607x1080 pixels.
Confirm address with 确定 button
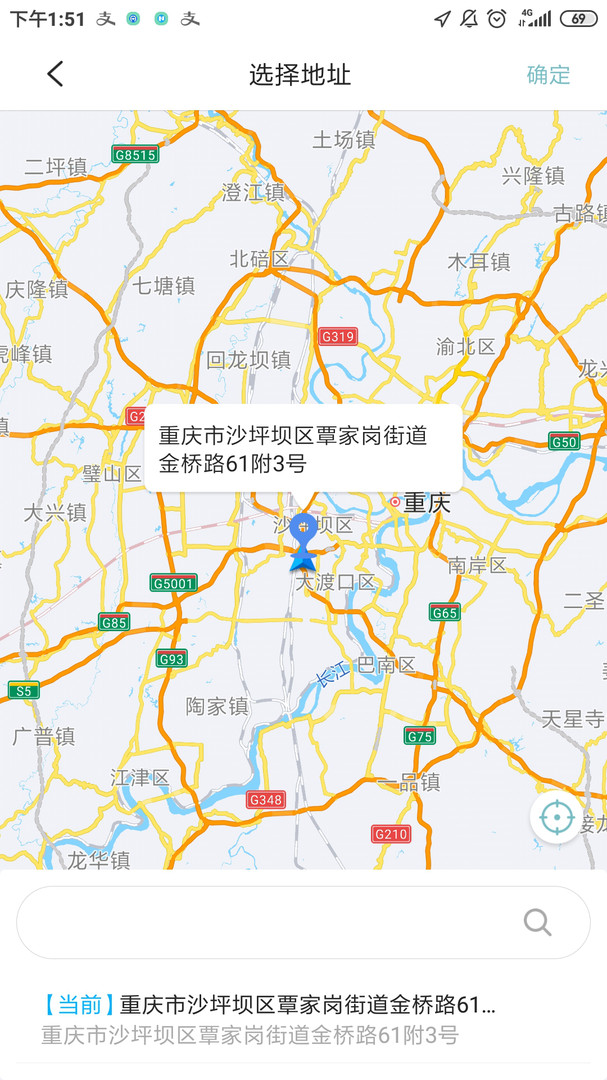[548, 75]
